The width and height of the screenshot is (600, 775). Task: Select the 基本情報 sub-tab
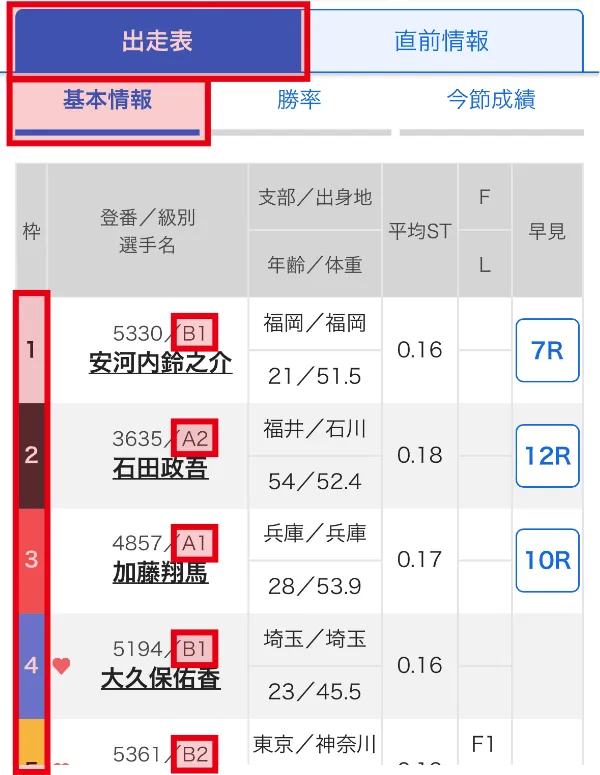(x=107, y=100)
